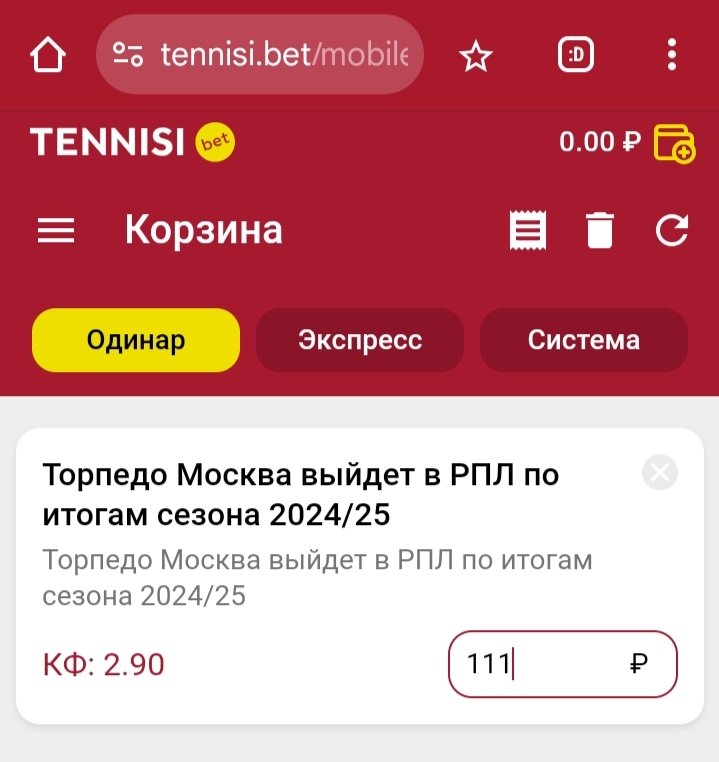Switch to the Экспресс tab
The width and height of the screenshot is (719, 762).
[360, 340]
